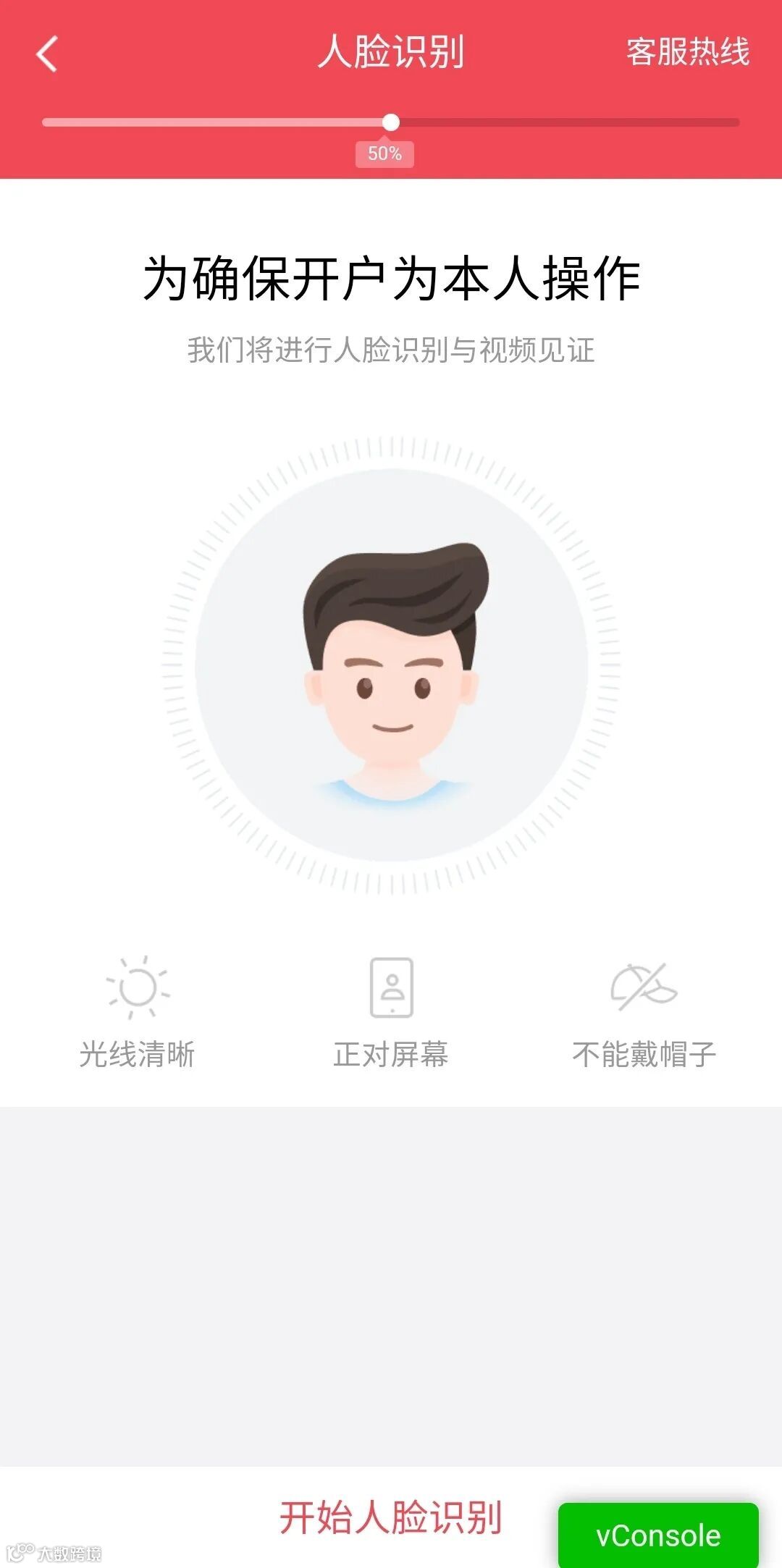Open the 客服热线 customer hotline
Image resolution: width=782 pixels, height=1568 pixels.
[688, 52]
